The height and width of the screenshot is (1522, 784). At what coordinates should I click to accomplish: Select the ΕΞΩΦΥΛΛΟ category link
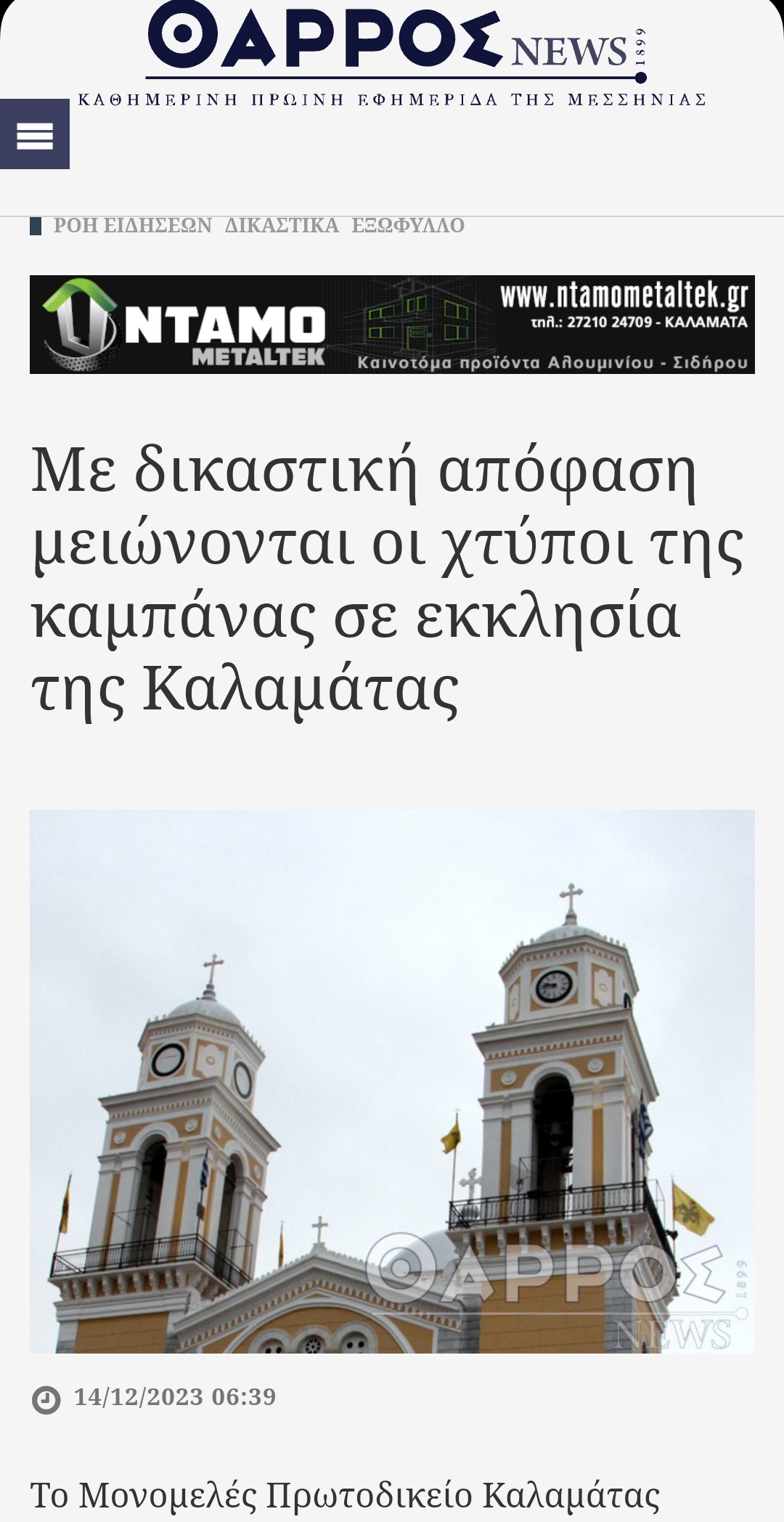(408, 226)
